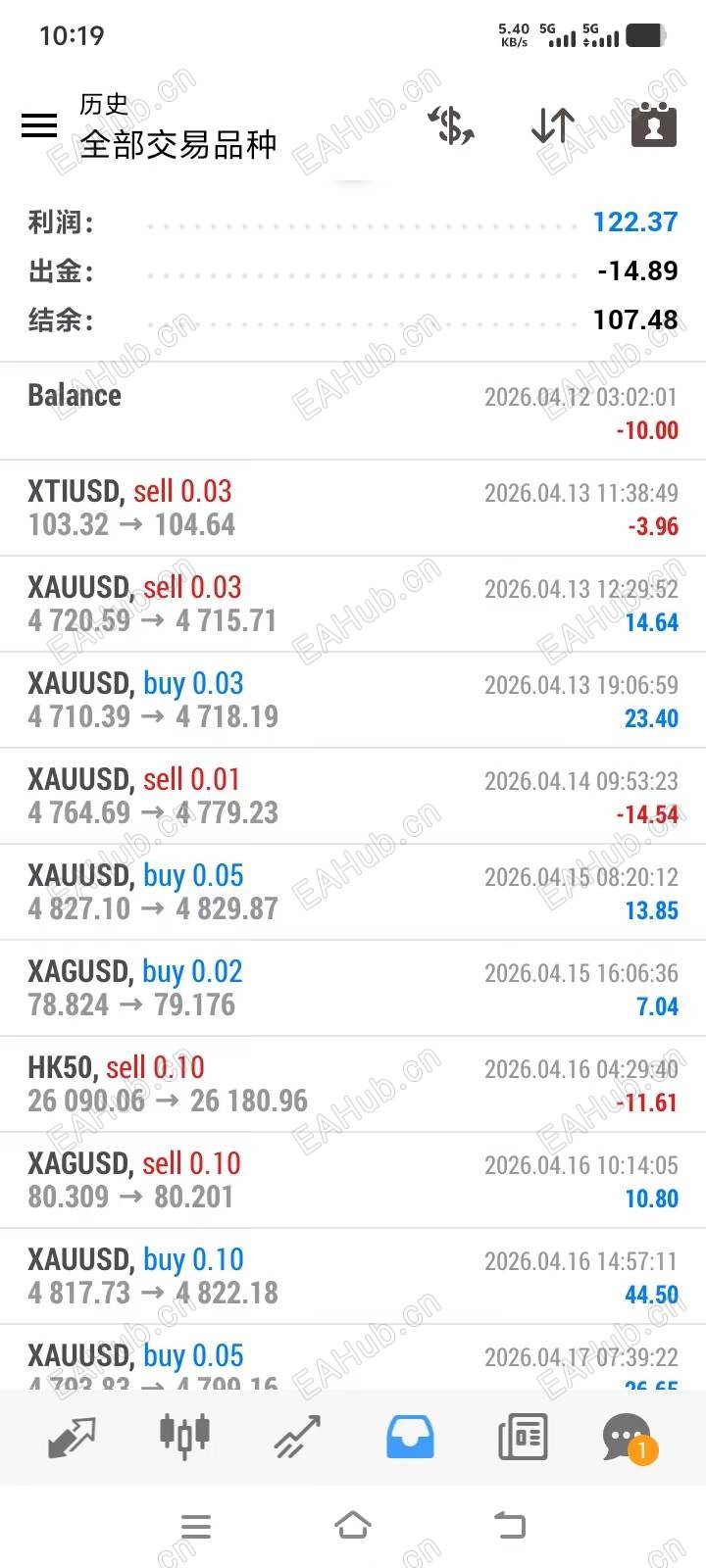Open the XAGUSD sell 0.10 trade
This screenshot has width=706, height=1568.
[x=353, y=1180]
